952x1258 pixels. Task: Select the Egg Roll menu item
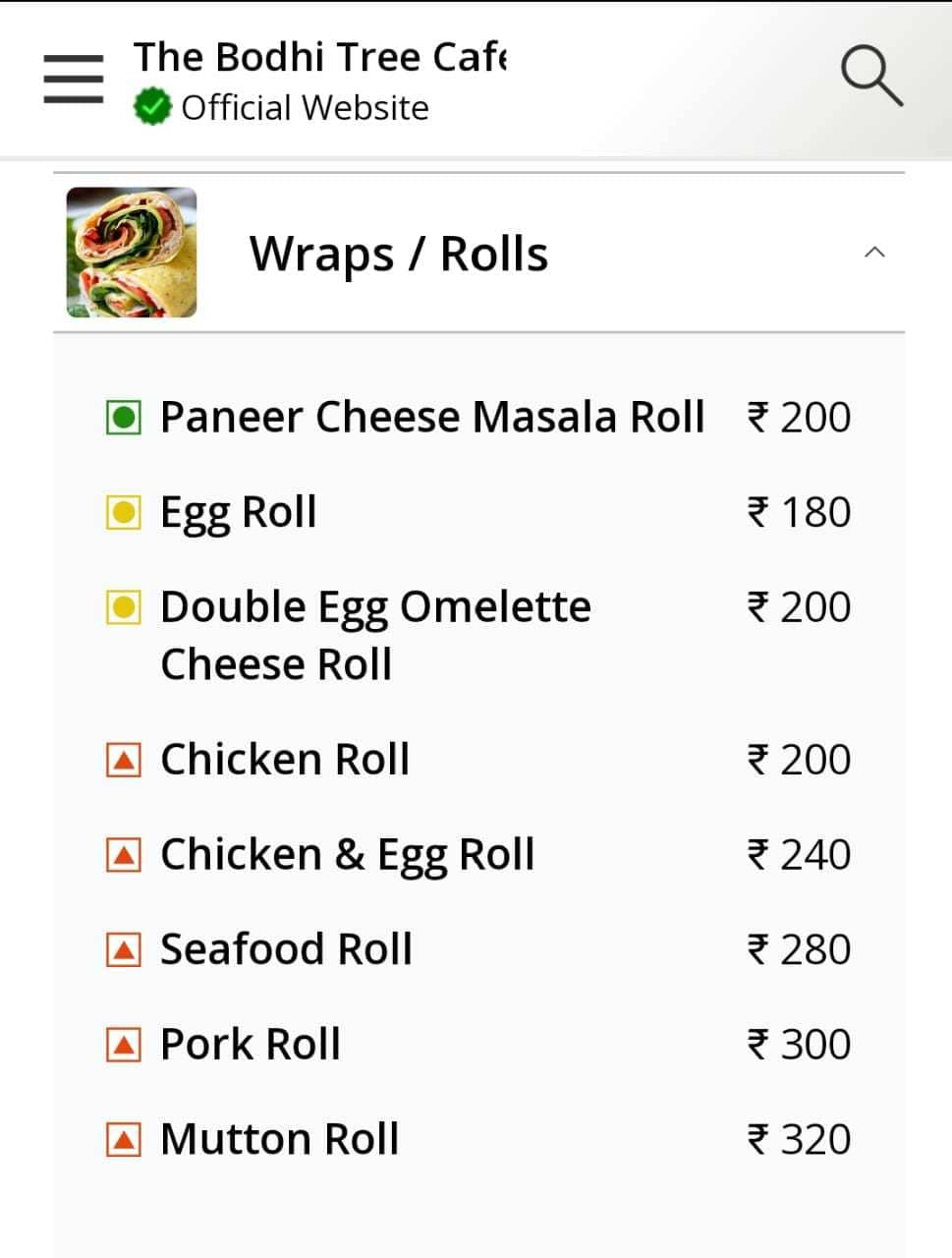(237, 511)
